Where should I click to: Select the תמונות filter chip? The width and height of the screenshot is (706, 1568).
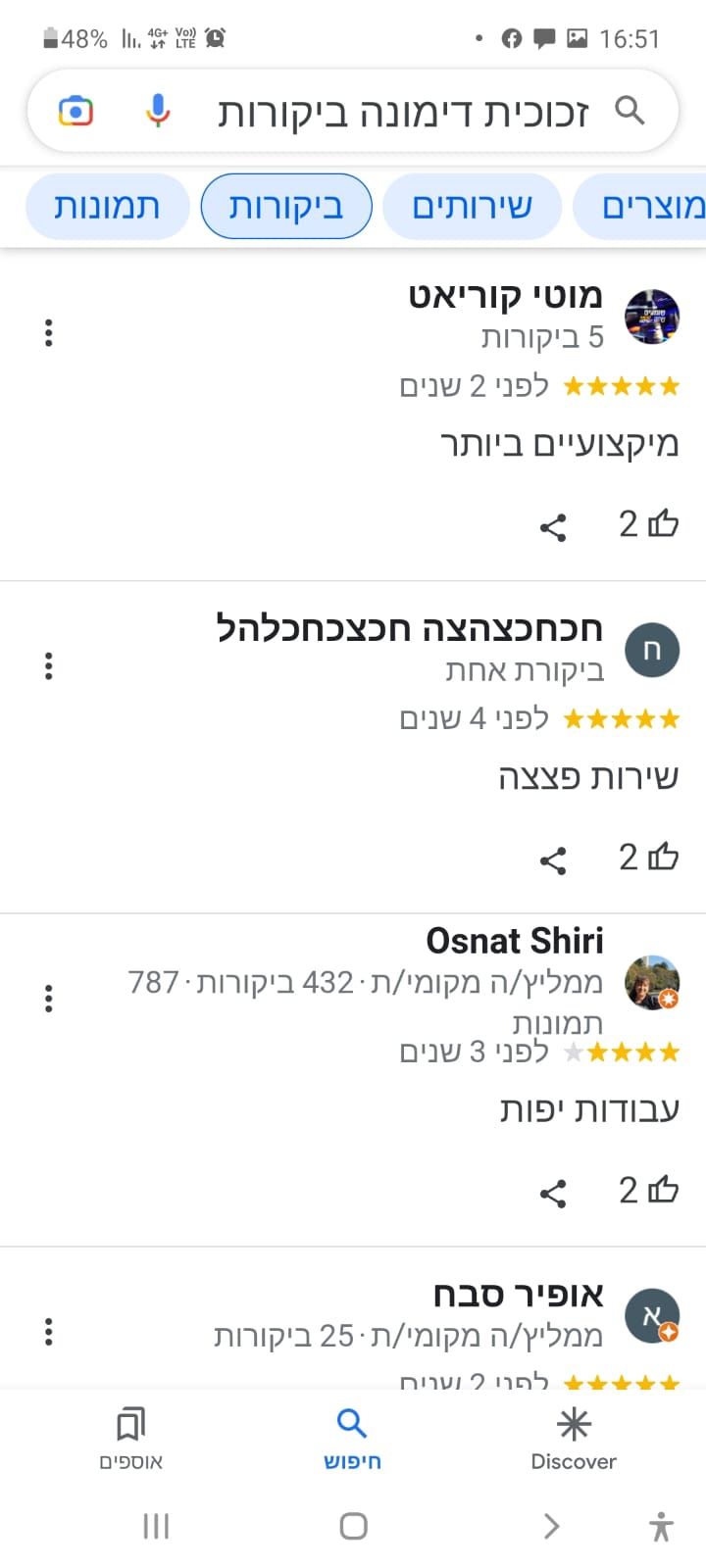(x=107, y=207)
